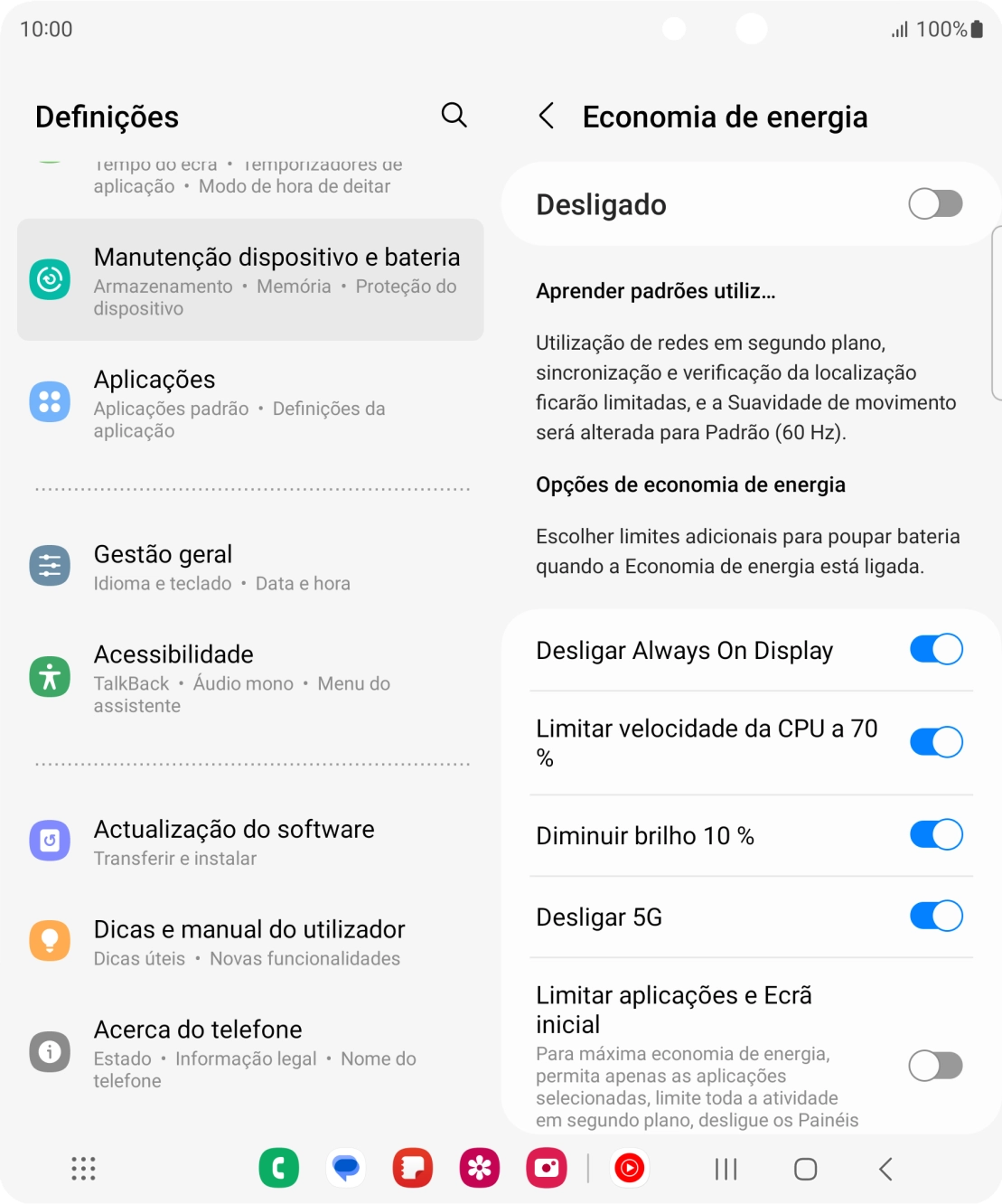This screenshot has height=1204, width=1002.
Task: Turn off Diminuir brilho 10 %
Action: coord(935,834)
